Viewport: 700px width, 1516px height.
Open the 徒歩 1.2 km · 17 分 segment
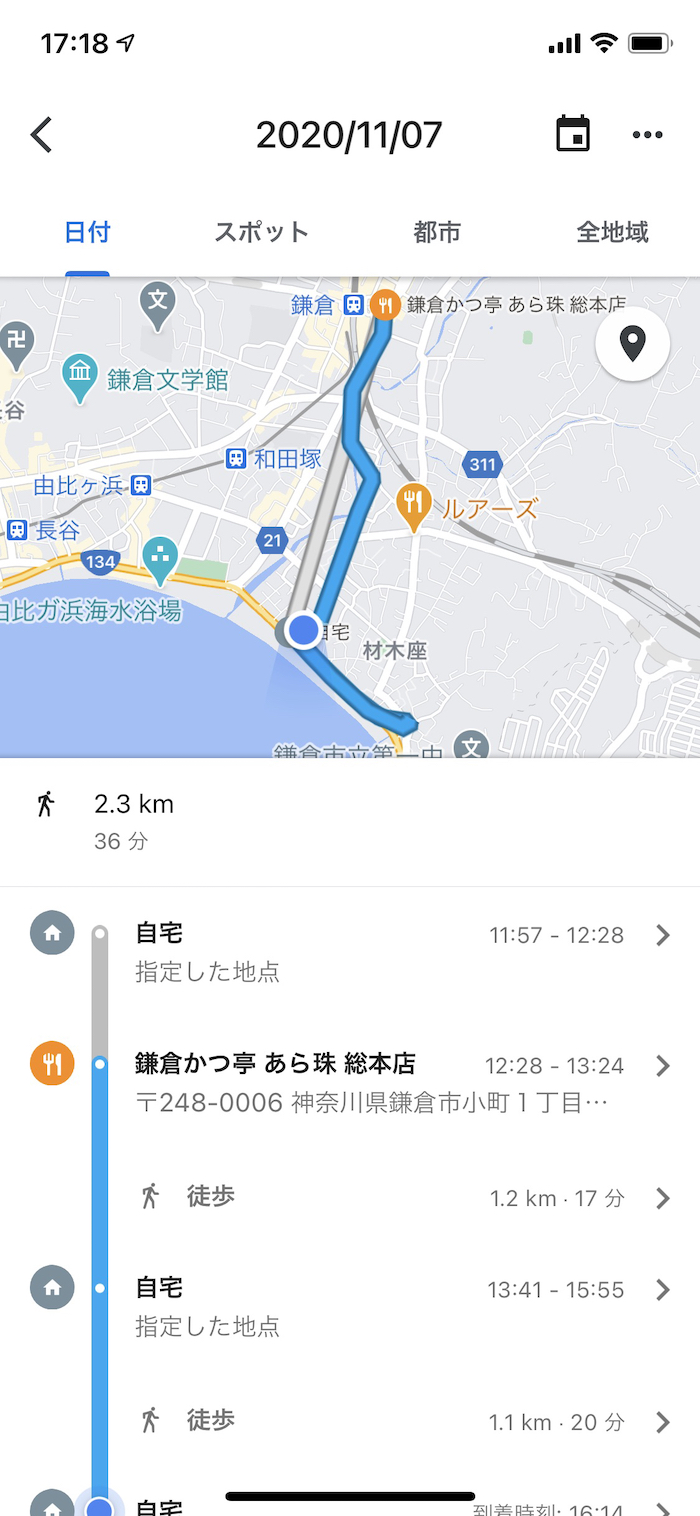point(350,1197)
